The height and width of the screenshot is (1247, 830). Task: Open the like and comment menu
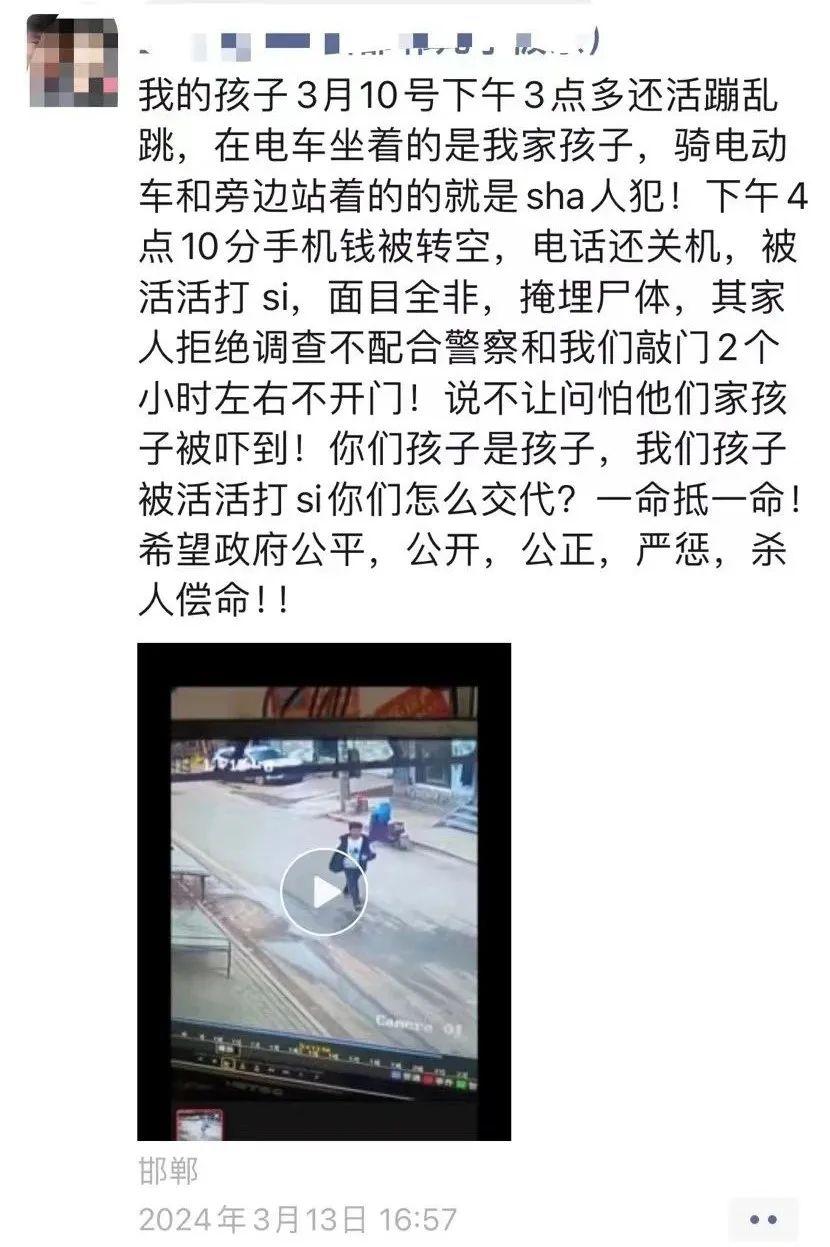763,1219
